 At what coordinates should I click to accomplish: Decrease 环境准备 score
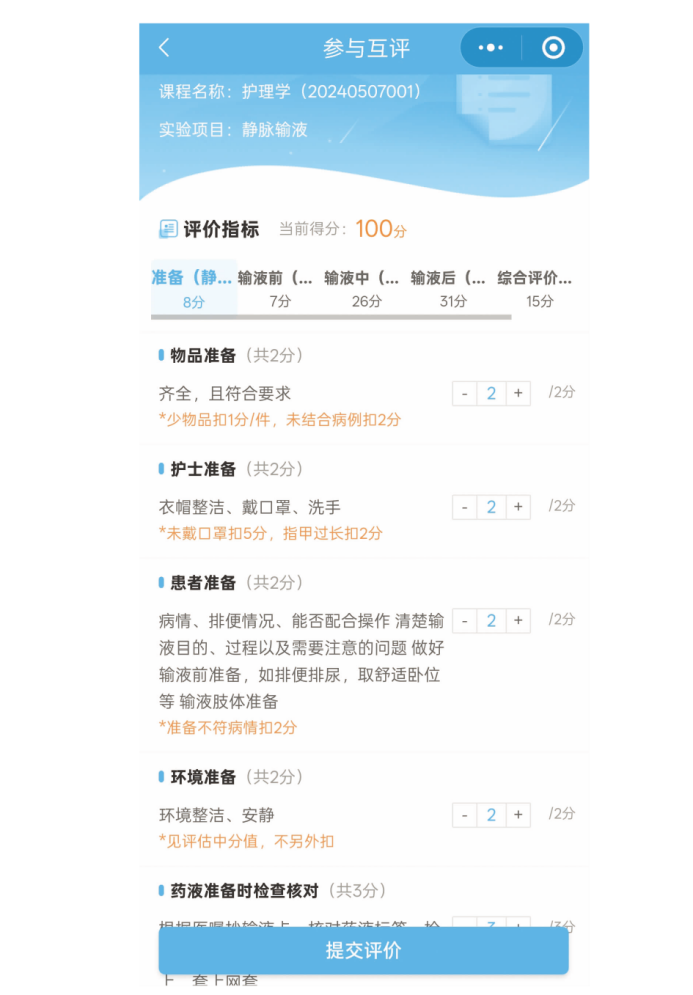465,815
